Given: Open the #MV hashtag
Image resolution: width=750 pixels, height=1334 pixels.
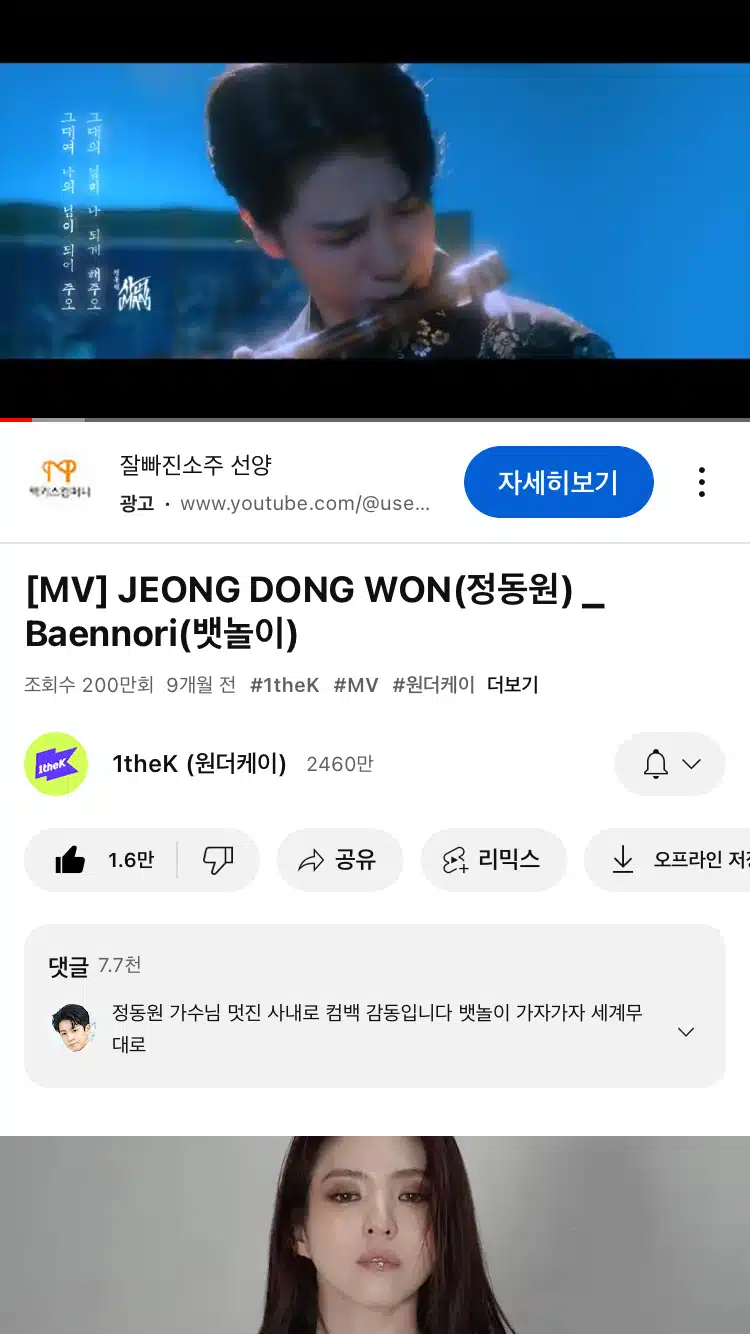Looking at the screenshot, I should point(356,685).
